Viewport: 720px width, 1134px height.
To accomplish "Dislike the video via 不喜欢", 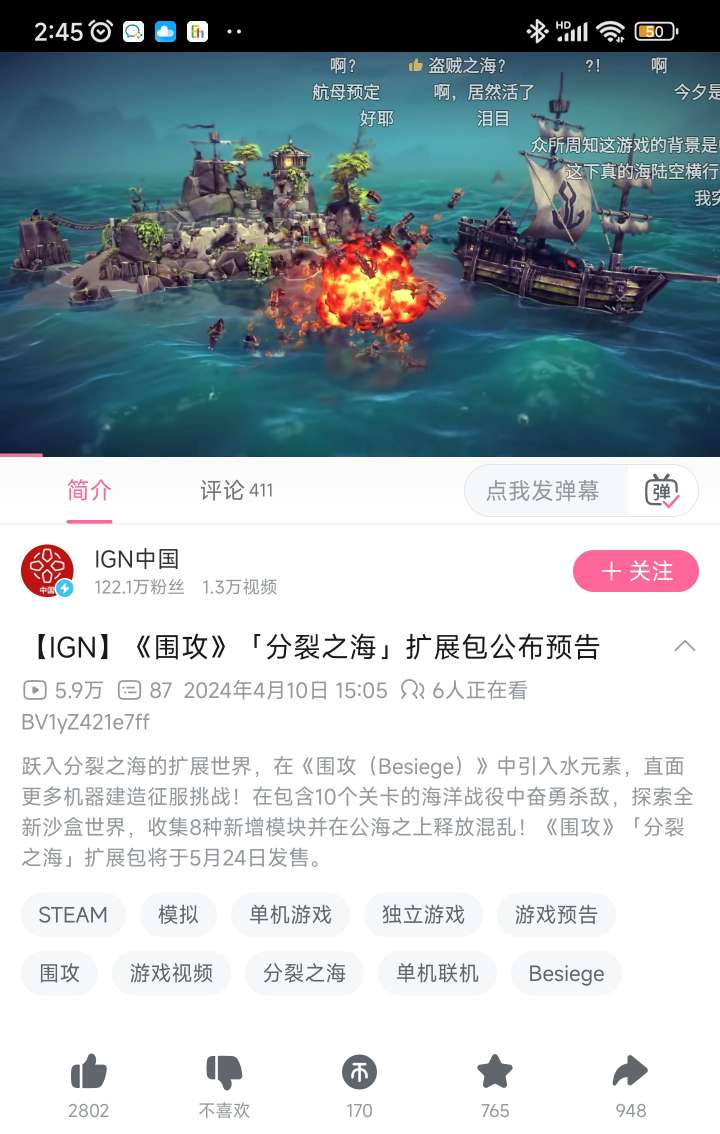I will (x=224, y=1073).
